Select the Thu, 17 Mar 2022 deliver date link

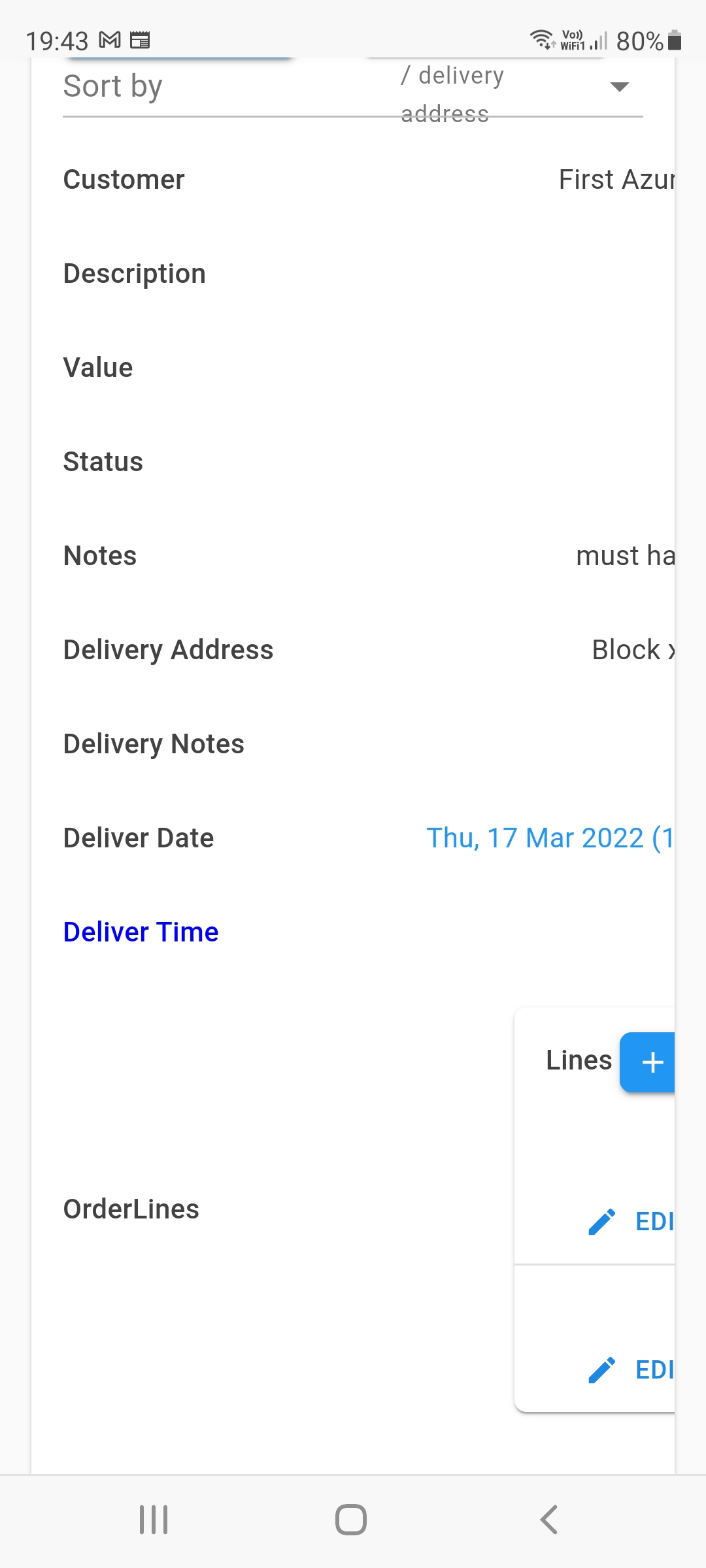tap(549, 837)
